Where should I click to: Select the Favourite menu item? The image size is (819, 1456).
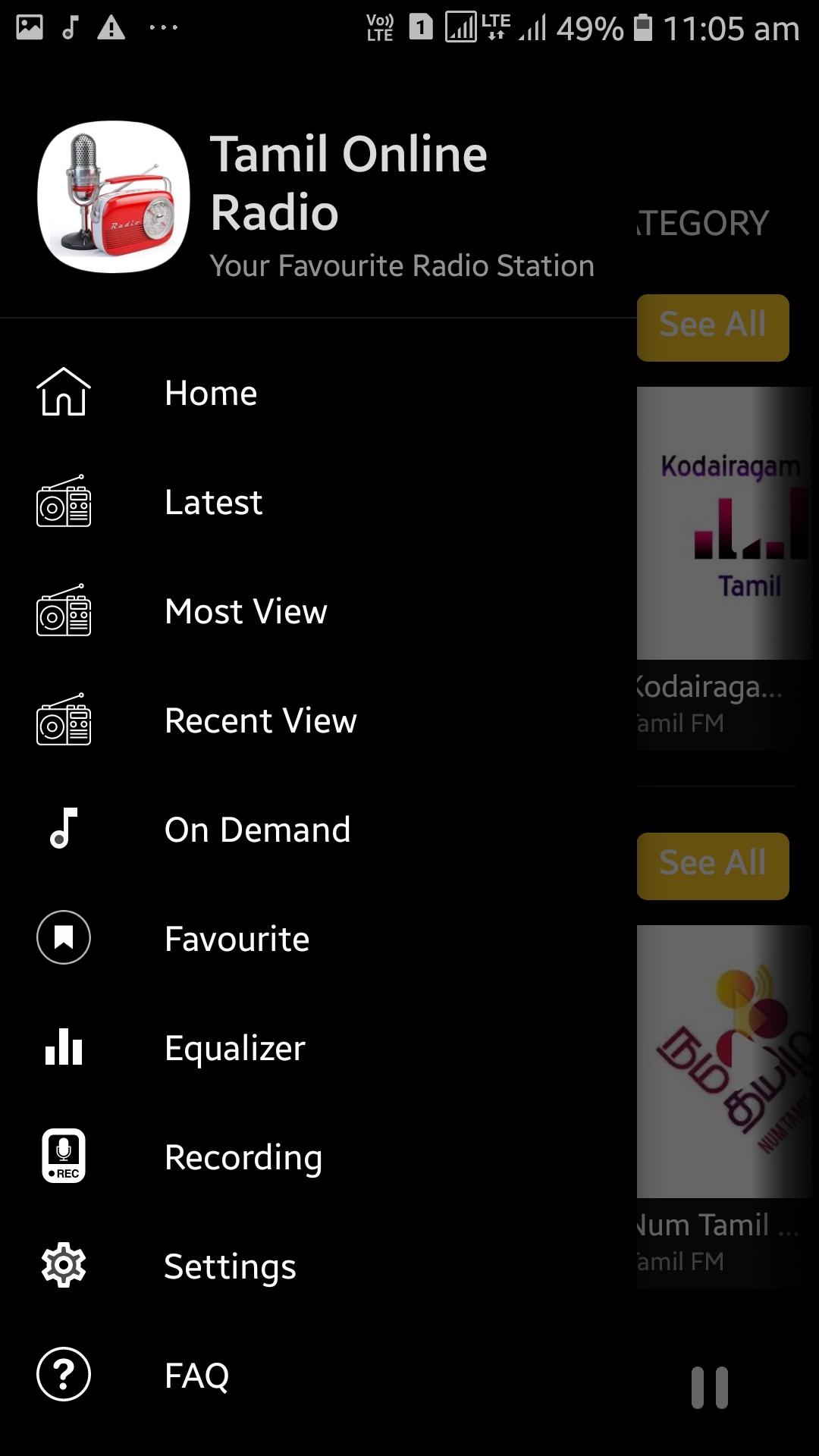tap(236, 939)
